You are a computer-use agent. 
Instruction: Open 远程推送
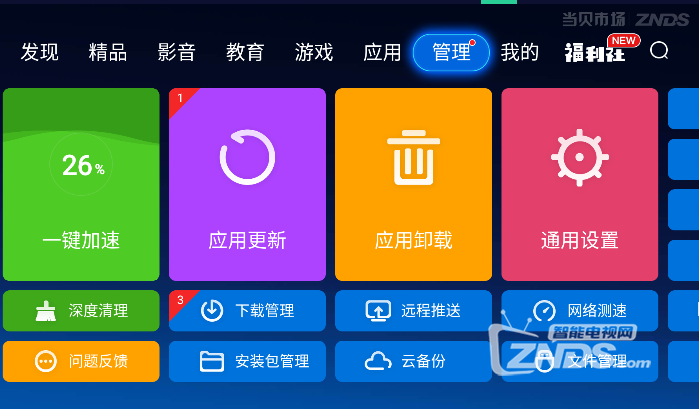click(413, 311)
